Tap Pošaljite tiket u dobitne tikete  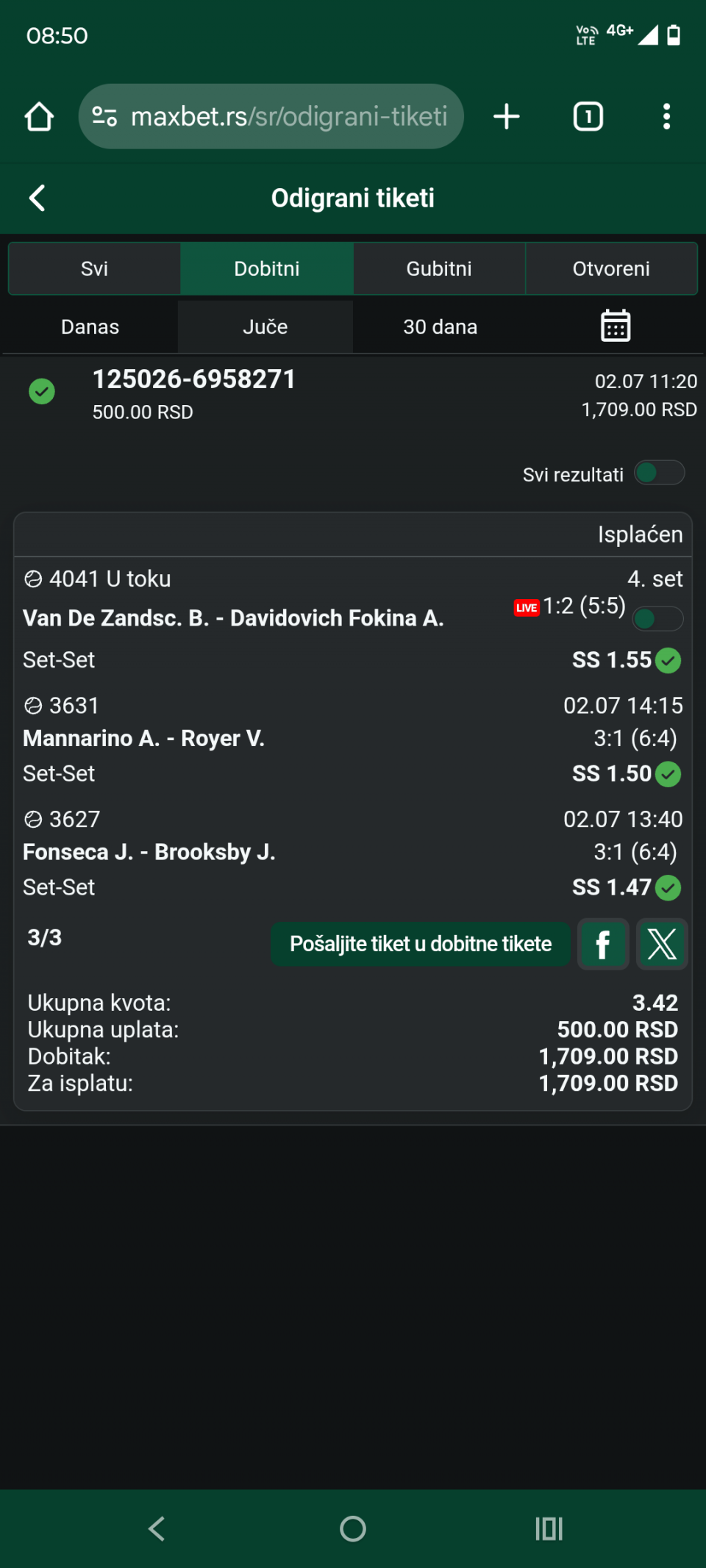click(421, 944)
